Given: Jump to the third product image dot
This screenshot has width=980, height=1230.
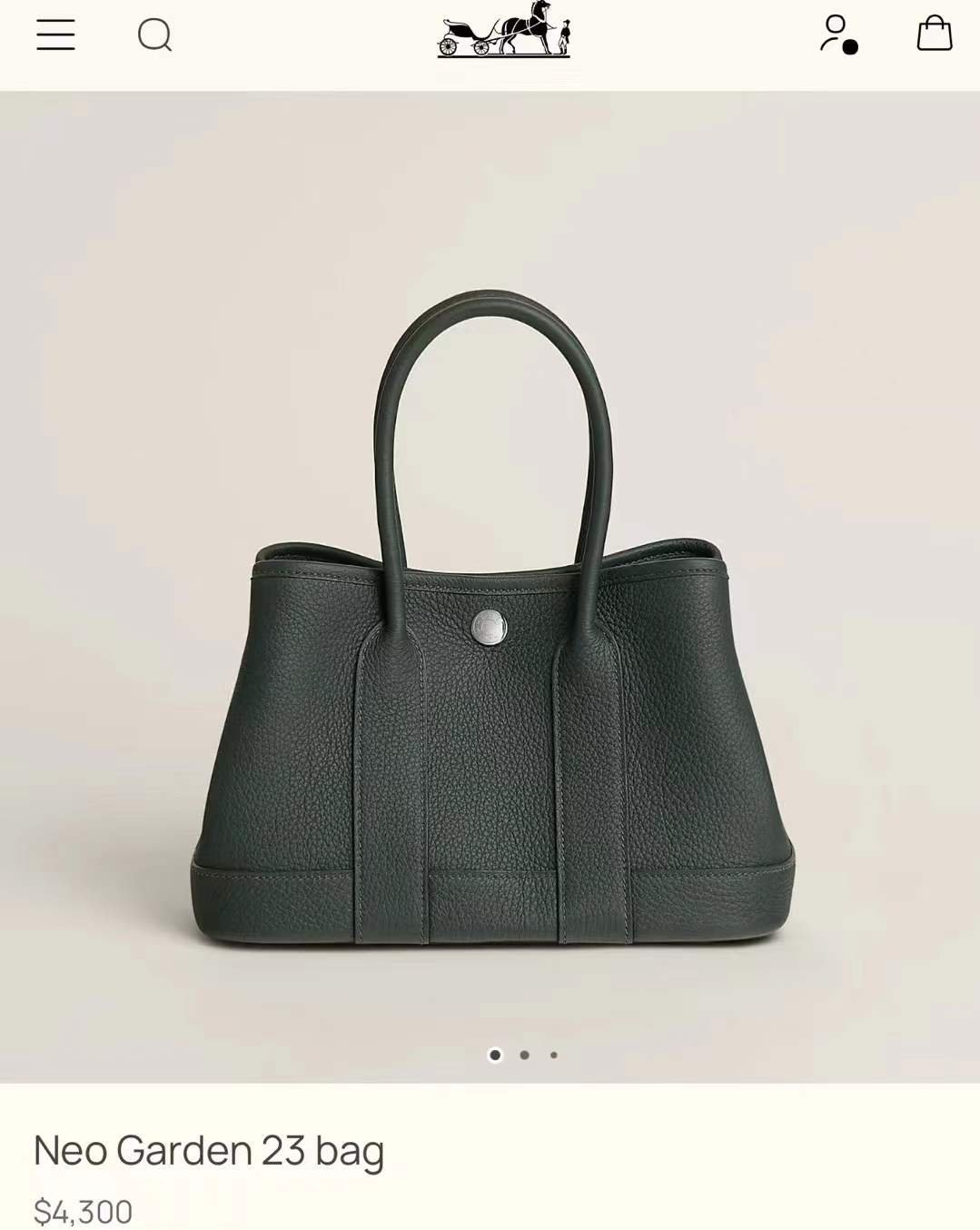Looking at the screenshot, I should click(x=554, y=1055).
